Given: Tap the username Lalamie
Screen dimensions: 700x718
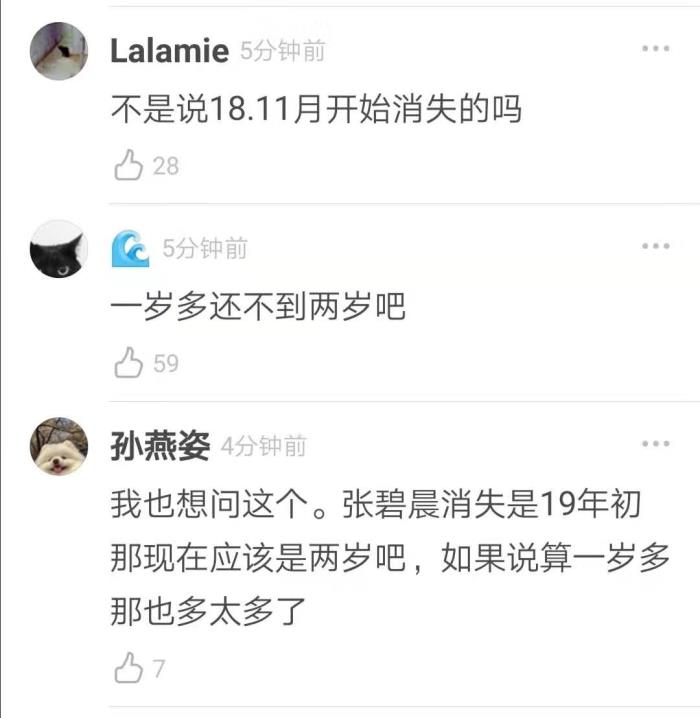Looking at the screenshot, I should [169, 51].
